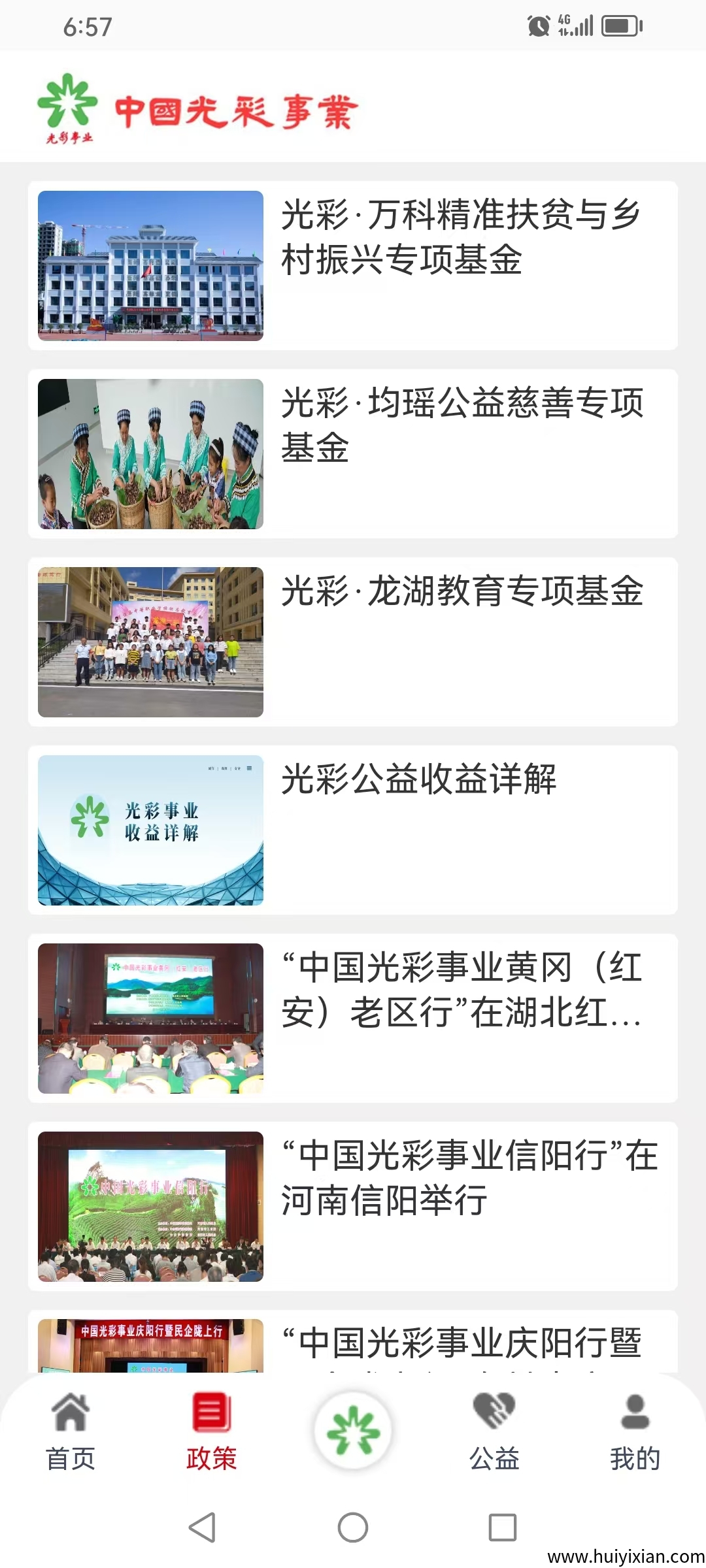Select the 政策 tab
The height and width of the screenshot is (1568, 706).
tap(211, 1431)
